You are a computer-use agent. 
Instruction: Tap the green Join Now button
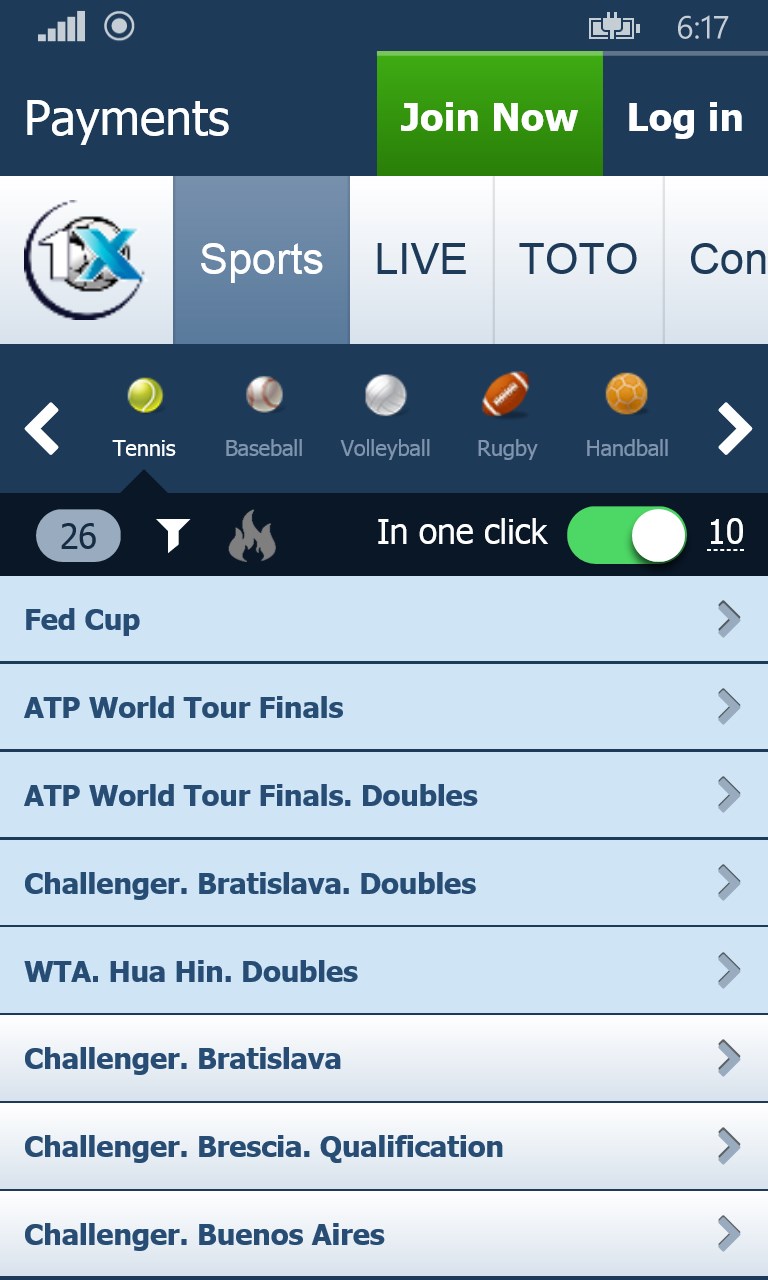click(x=489, y=117)
